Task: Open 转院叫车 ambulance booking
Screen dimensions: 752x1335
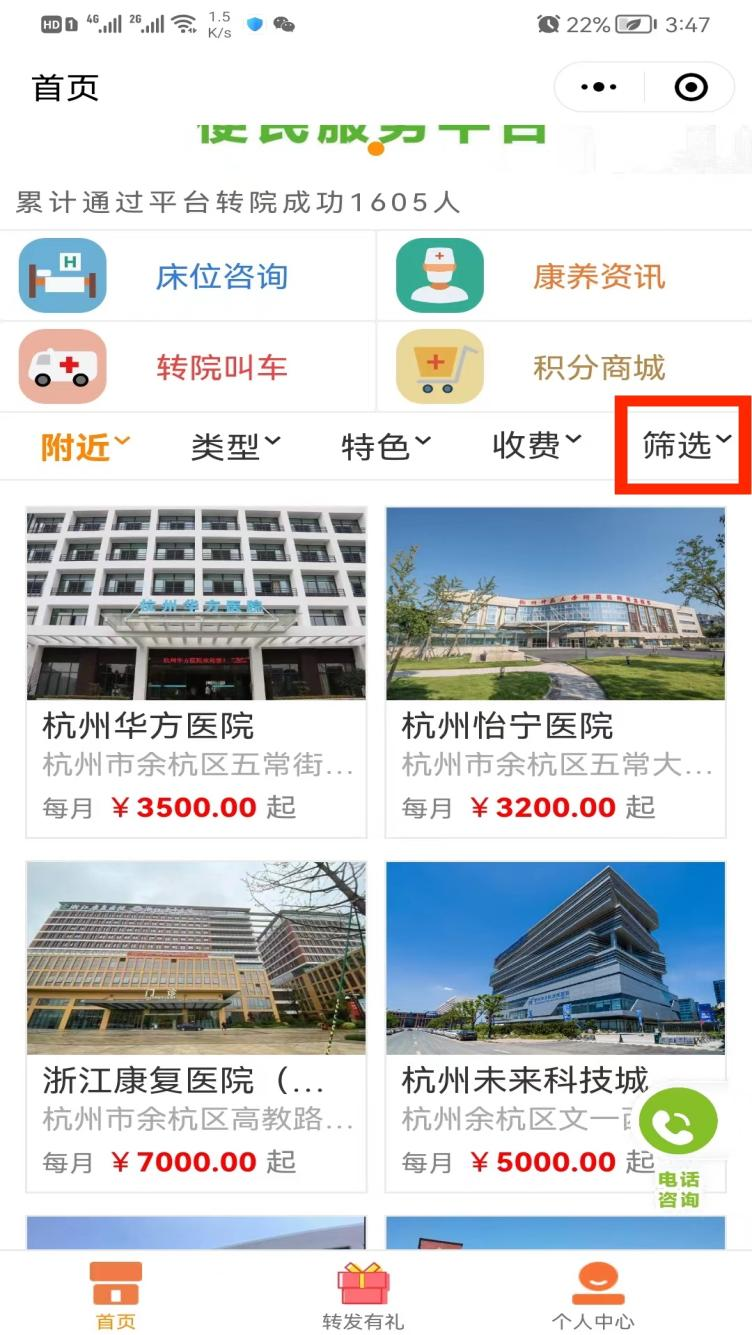Action: [188, 367]
